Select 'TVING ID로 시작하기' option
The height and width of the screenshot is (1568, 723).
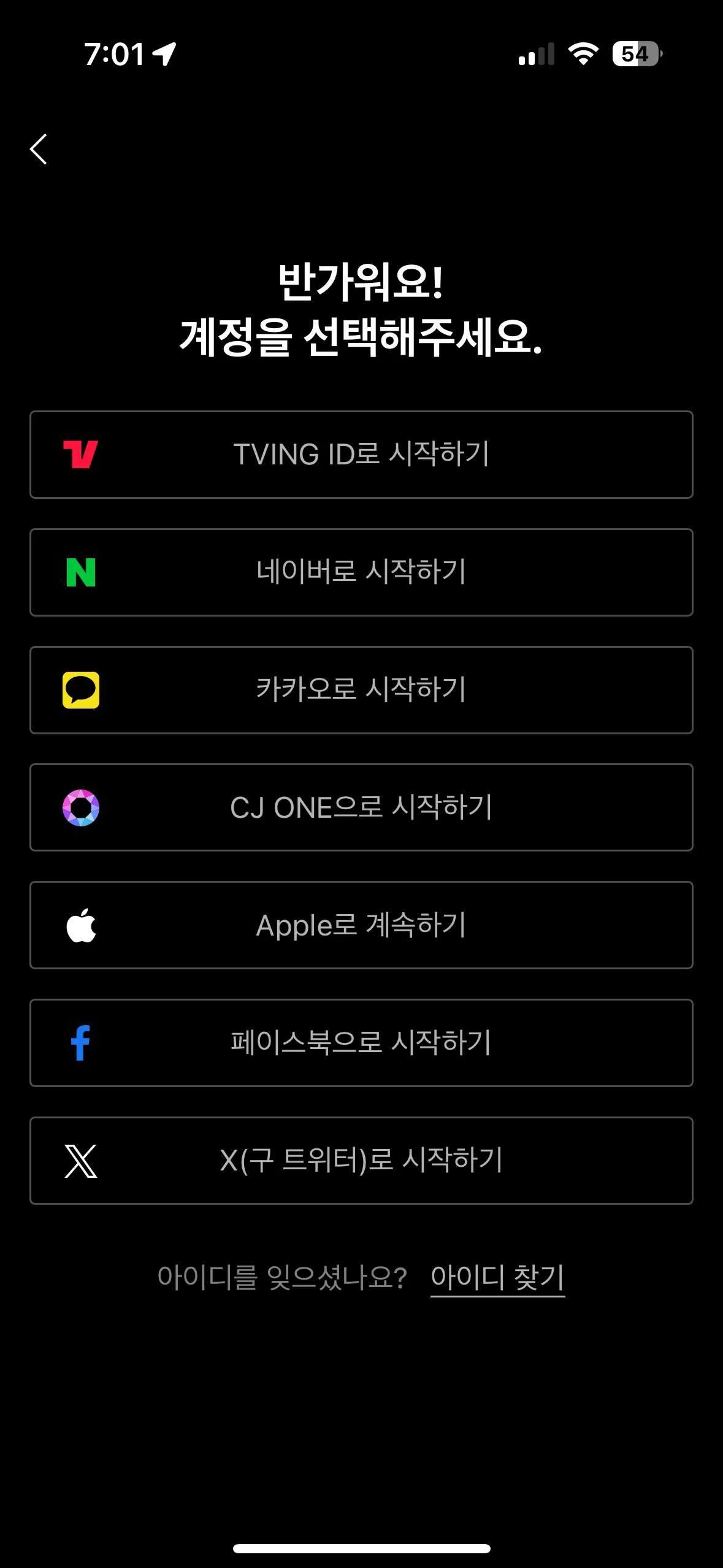click(x=361, y=455)
